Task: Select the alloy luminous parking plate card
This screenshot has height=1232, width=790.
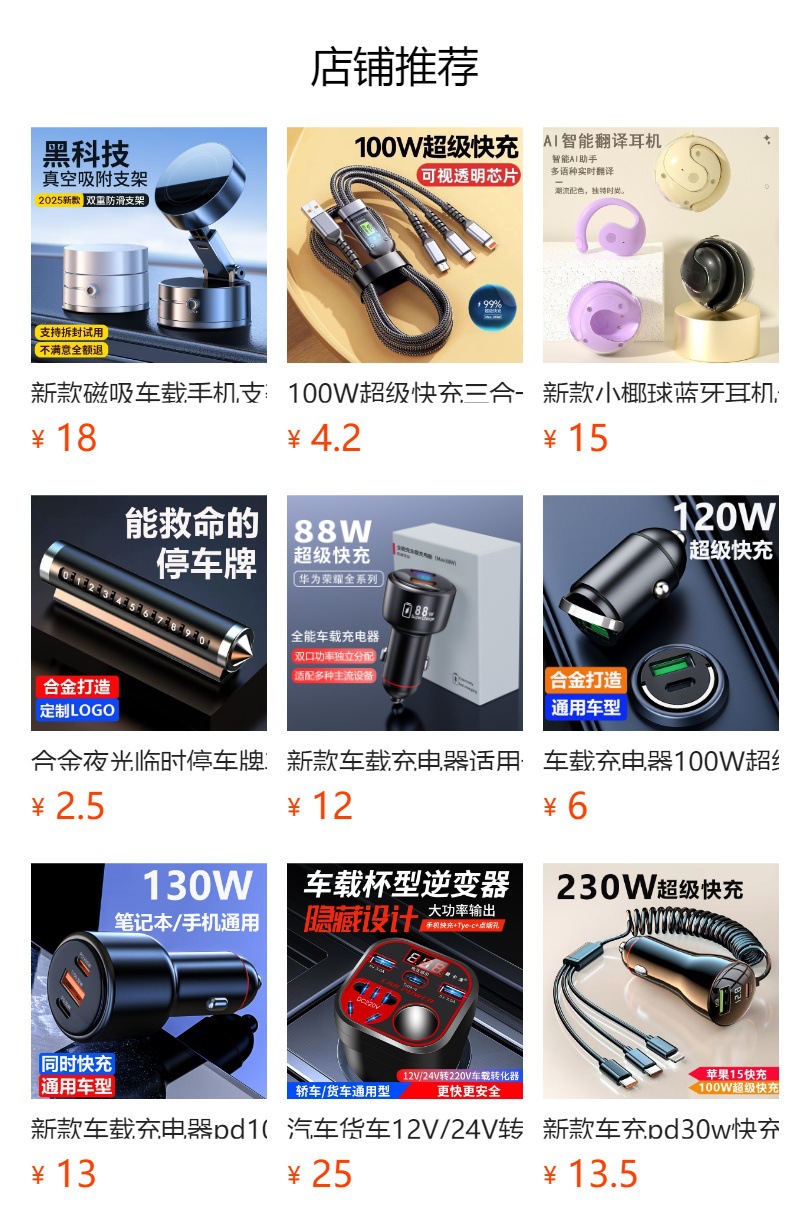Action: [x=149, y=613]
